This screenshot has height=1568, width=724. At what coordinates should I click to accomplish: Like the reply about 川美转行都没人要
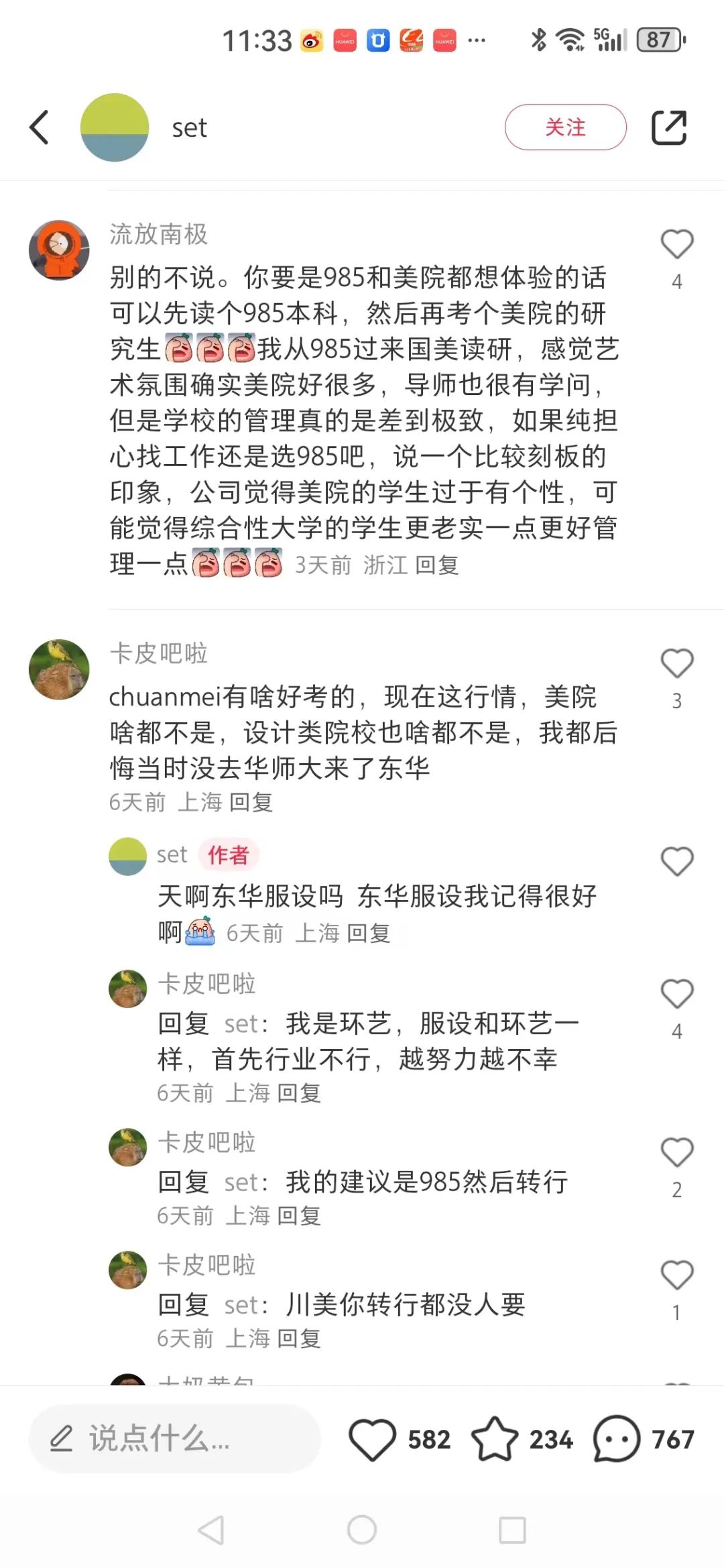[x=676, y=1275]
